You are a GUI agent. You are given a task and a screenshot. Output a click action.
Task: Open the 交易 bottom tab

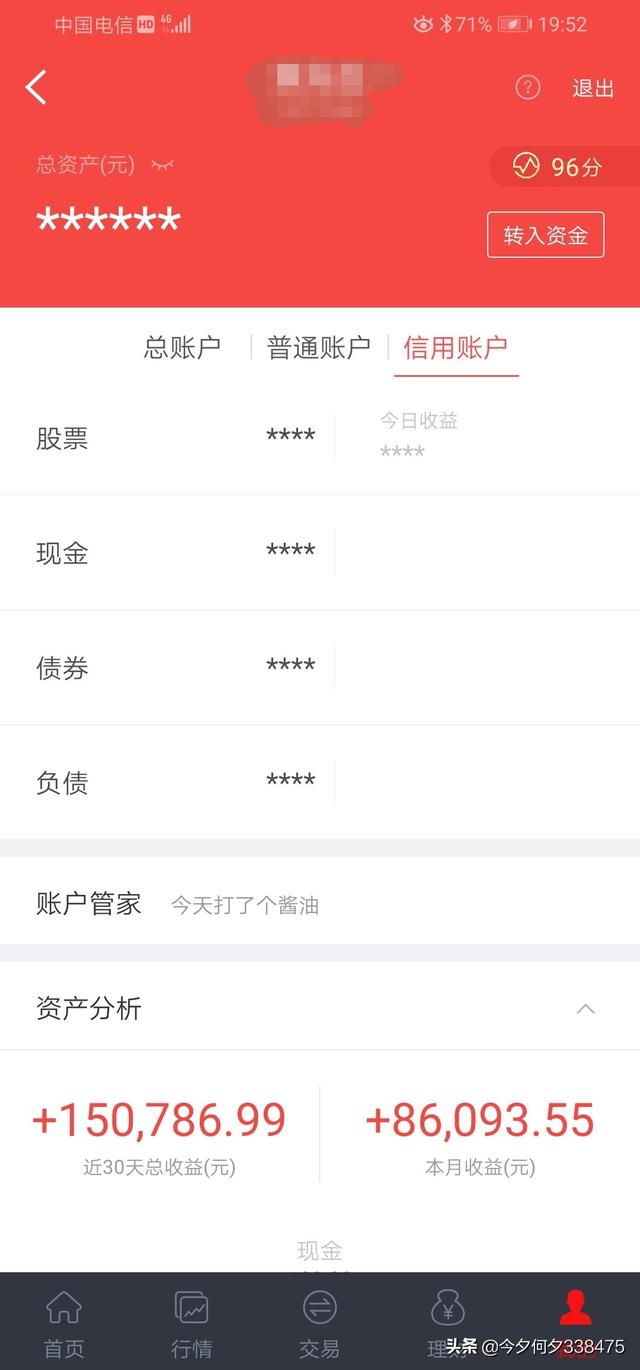(320, 1323)
